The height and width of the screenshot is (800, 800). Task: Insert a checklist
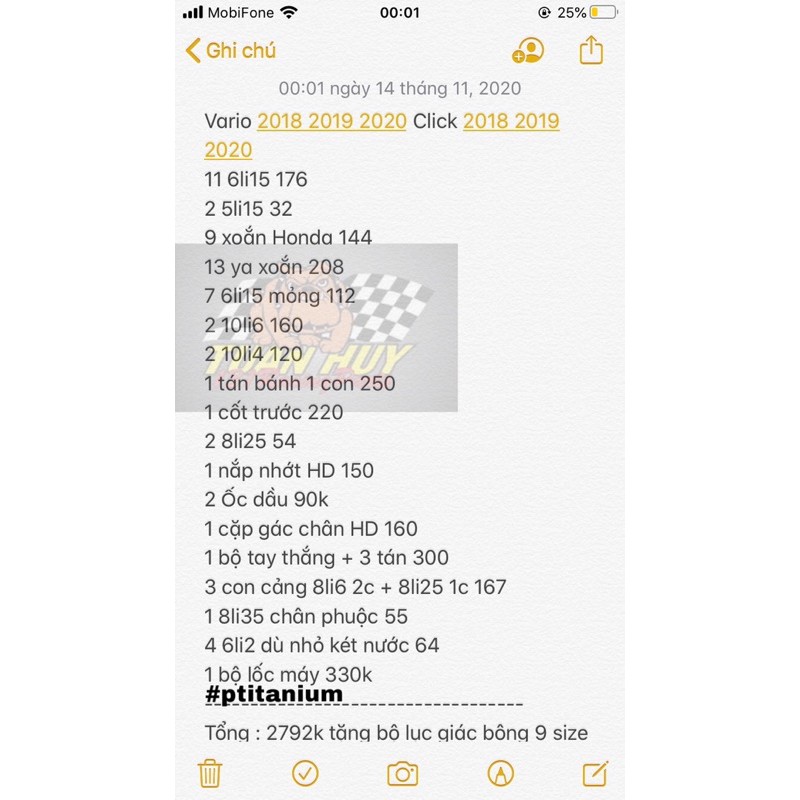click(305, 773)
